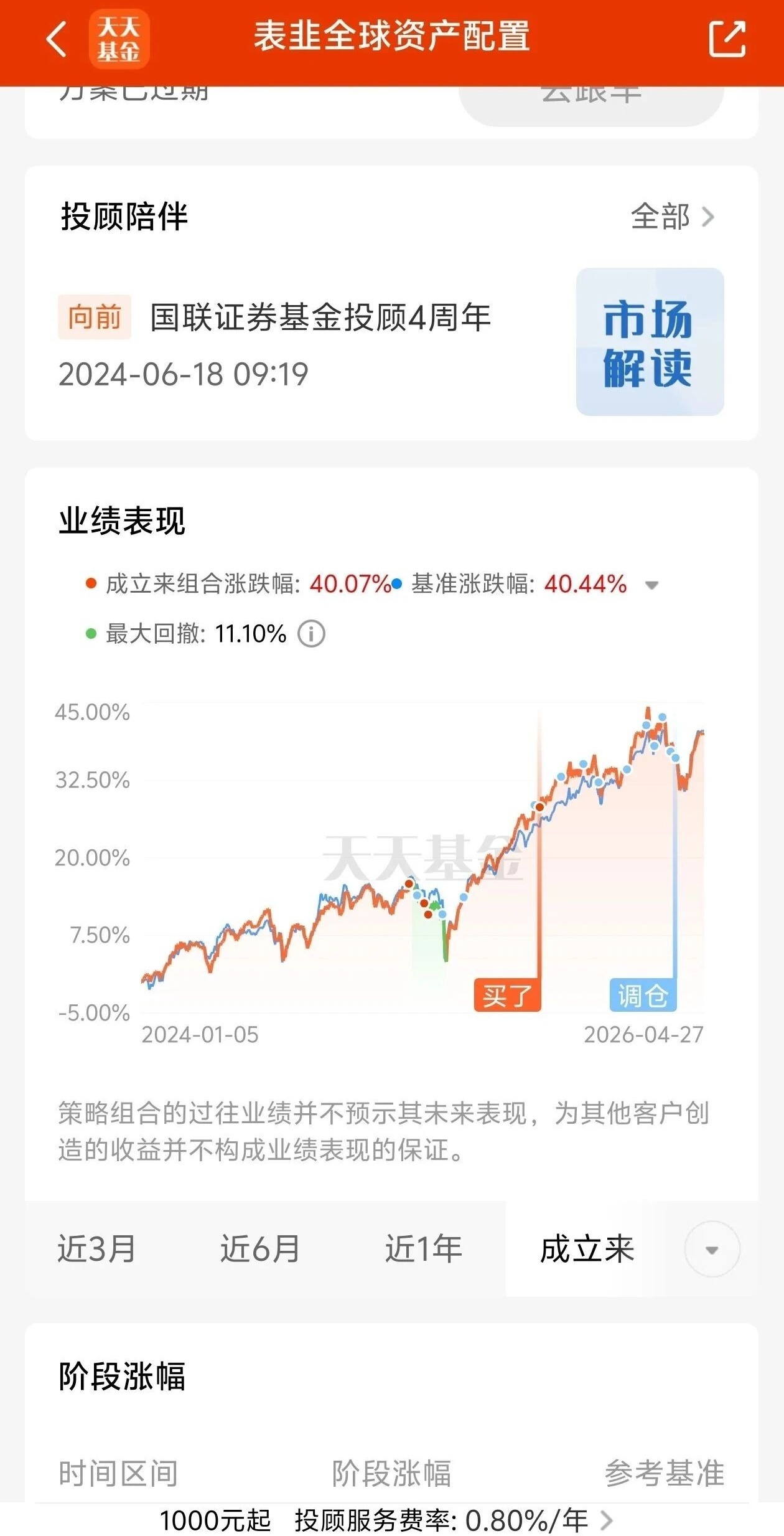Expand the benchmark dropdown arrow
This screenshot has width=784, height=1536.
click(651, 585)
